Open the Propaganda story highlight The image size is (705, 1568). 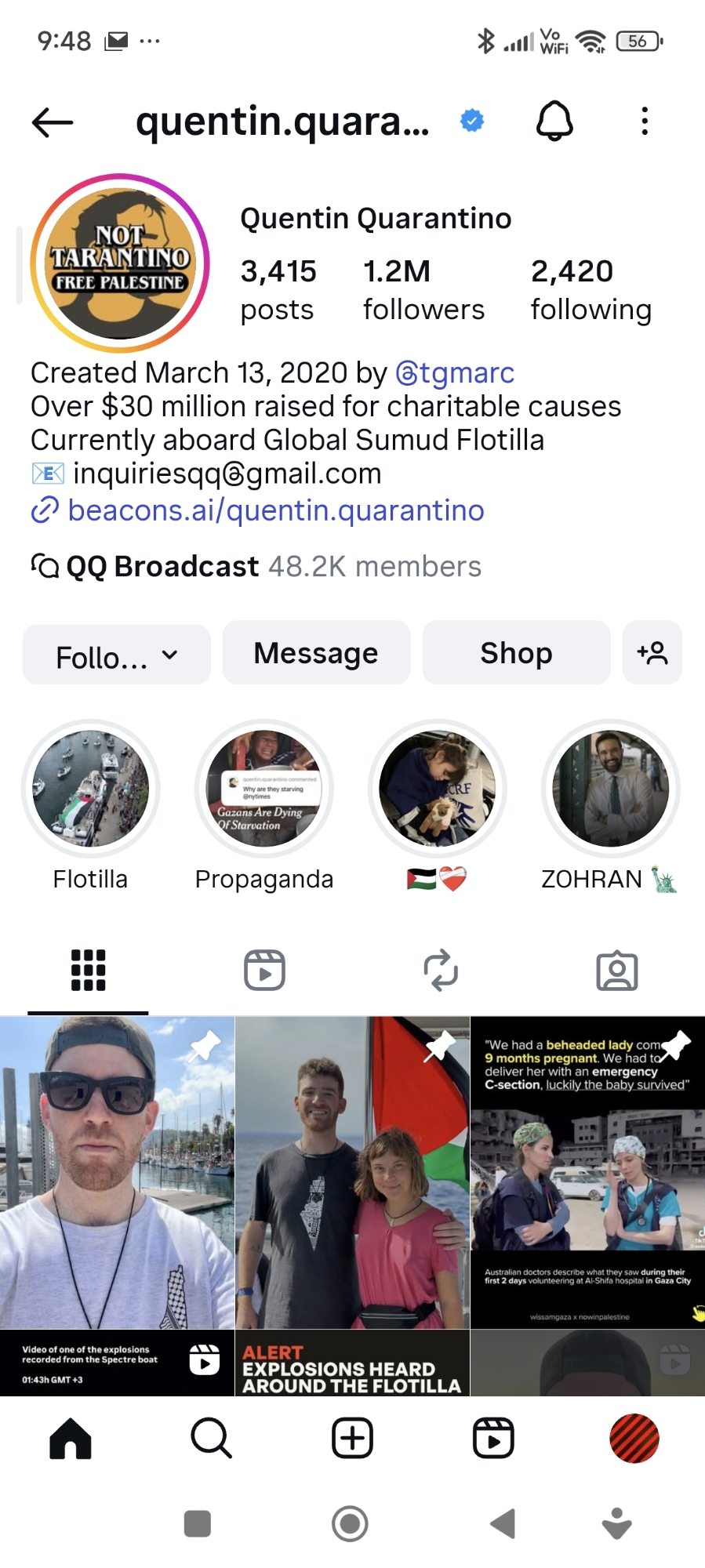pyautogui.click(x=264, y=789)
